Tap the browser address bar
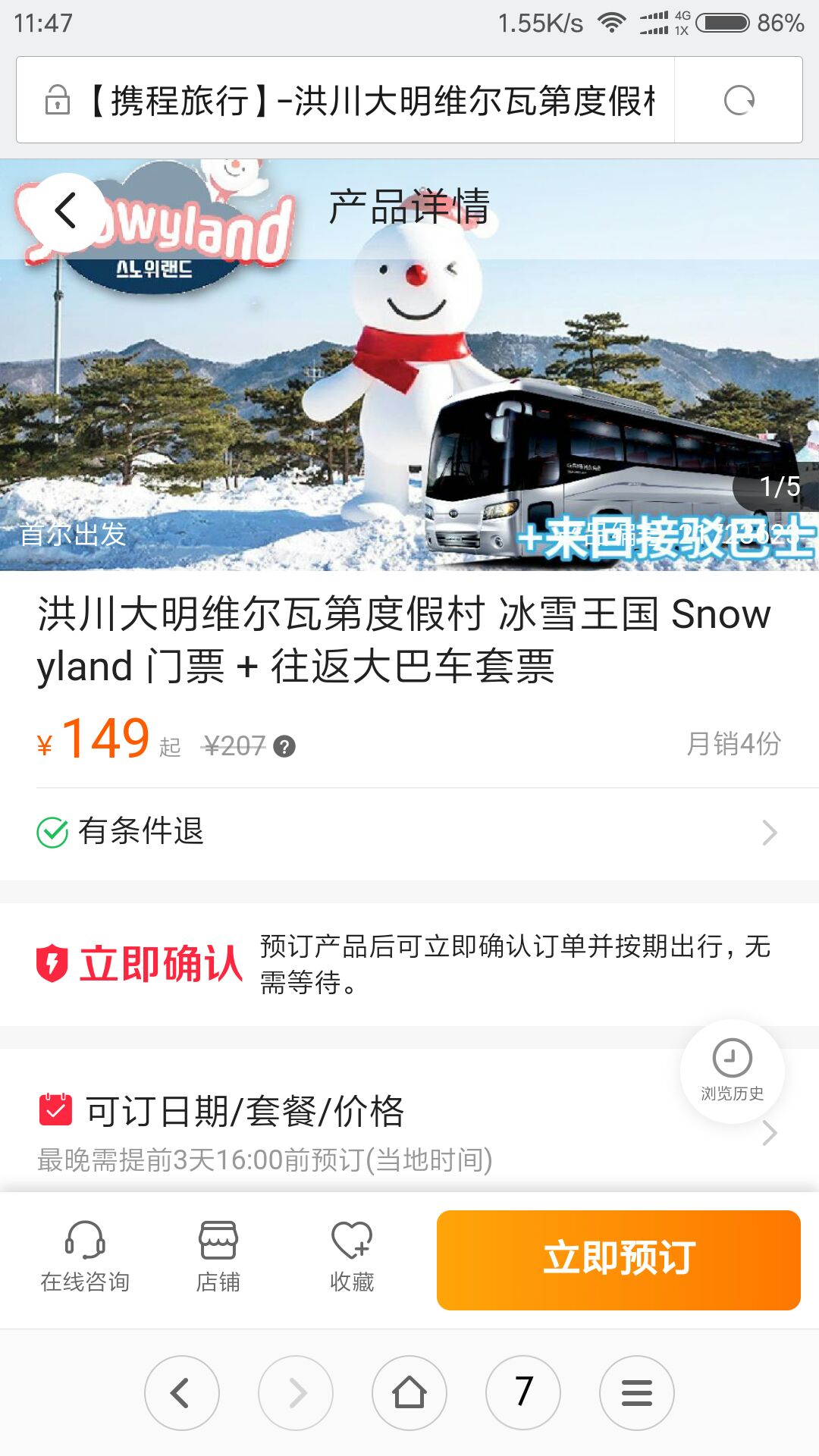Image resolution: width=819 pixels, height=1456 pixels. click(x=372, y=100)
